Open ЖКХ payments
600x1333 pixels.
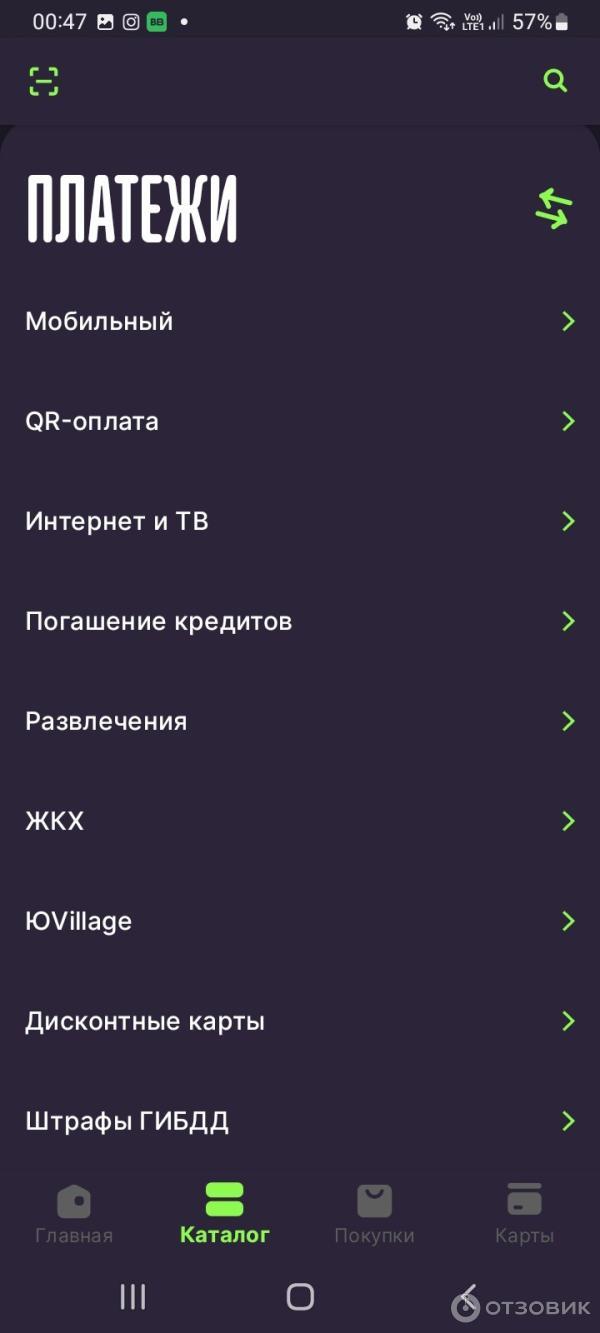[x=300, y=821]
